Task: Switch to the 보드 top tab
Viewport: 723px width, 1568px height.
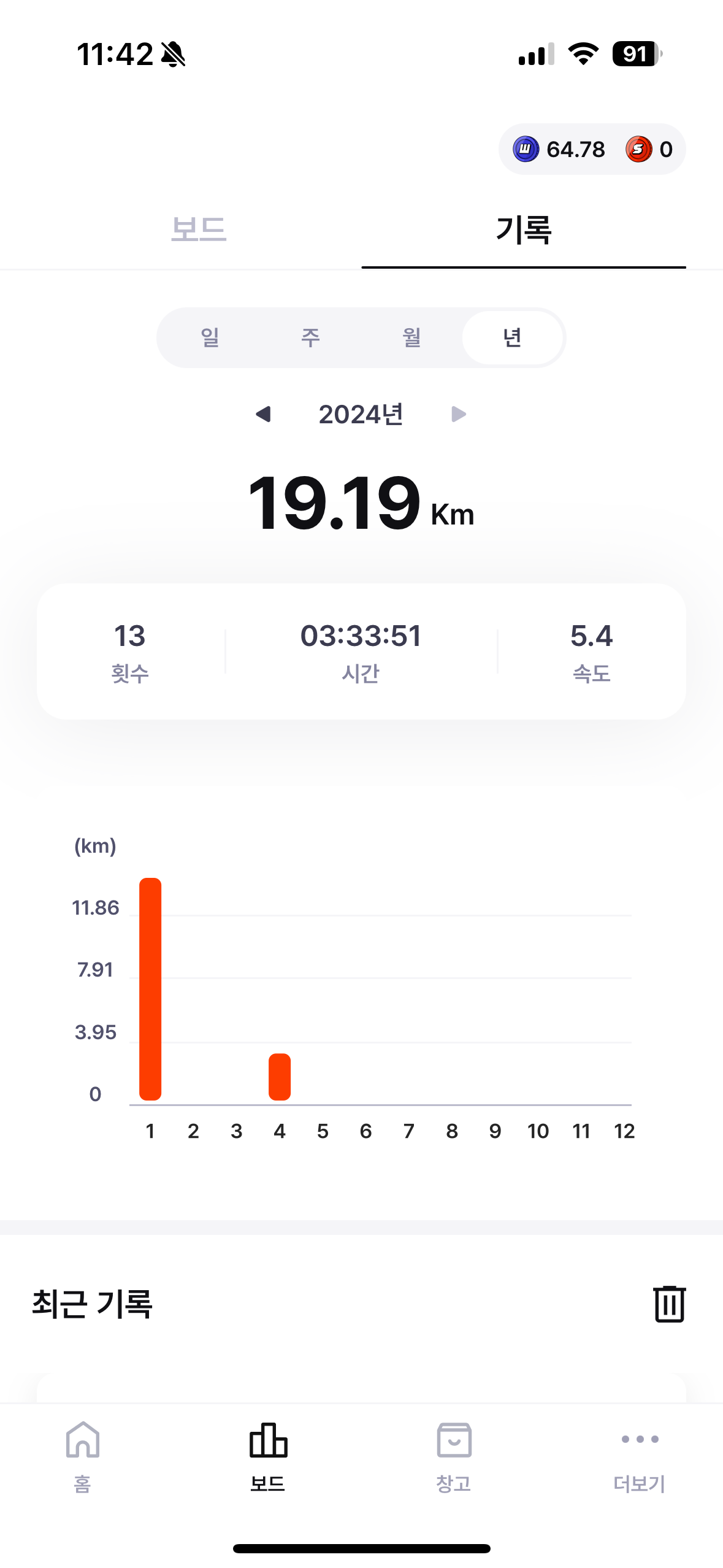Action: (199, 229)
